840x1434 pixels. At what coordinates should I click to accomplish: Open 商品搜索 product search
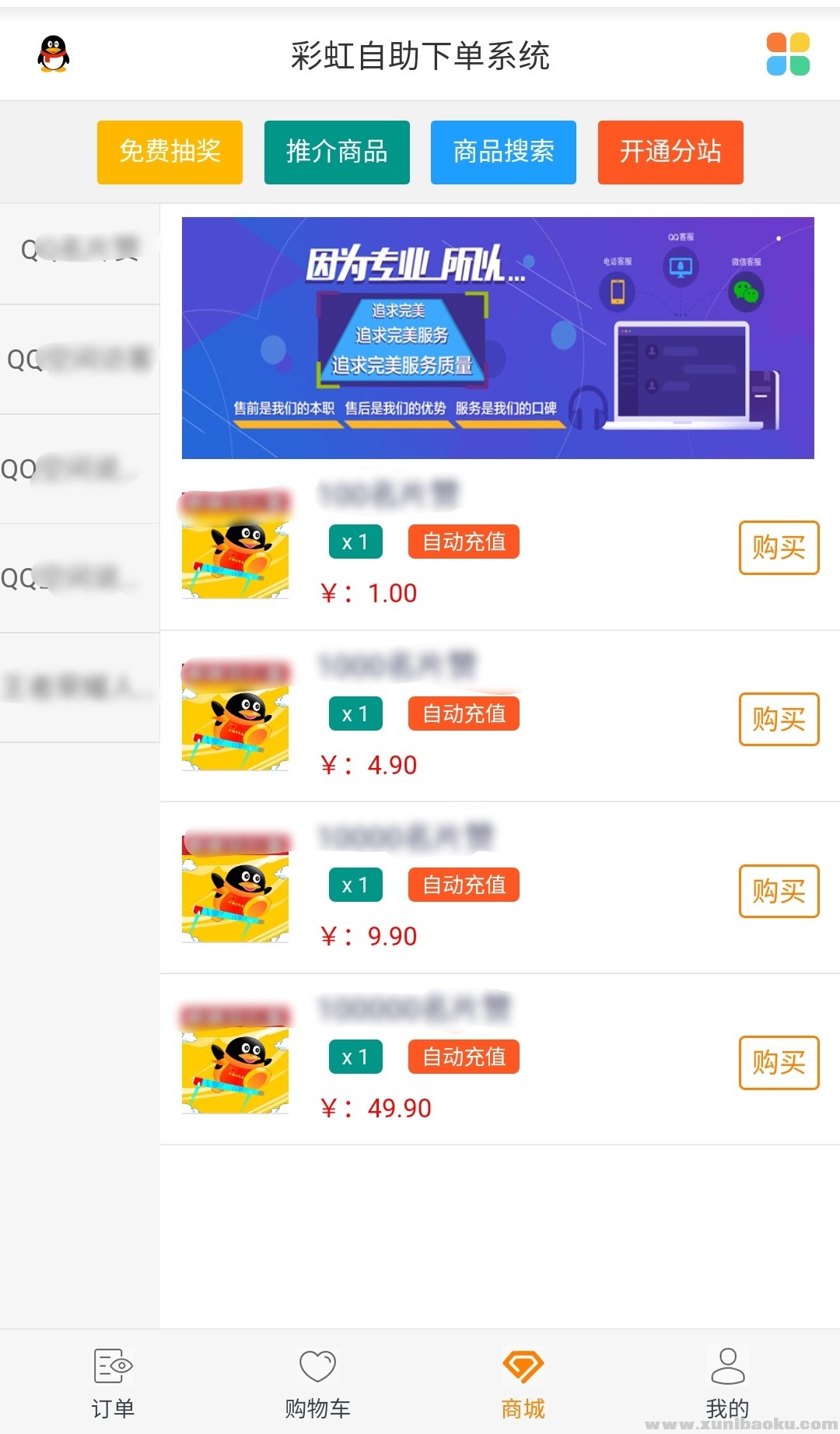pyautogui.click(x=503, y=152)
